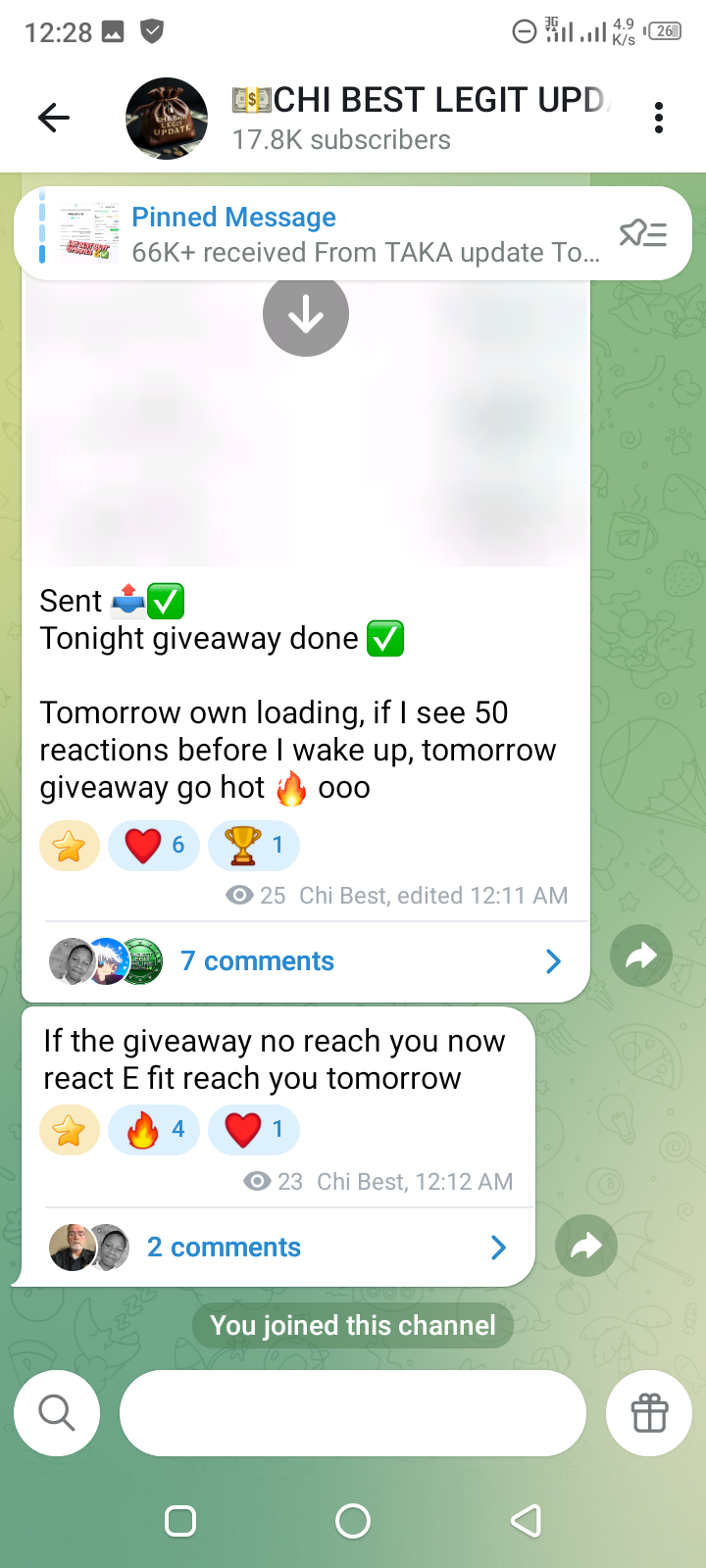Tap star reaction on 'react E fit reach' post
This screenshot has height=1568, width=706.
tap(70, 1130)
